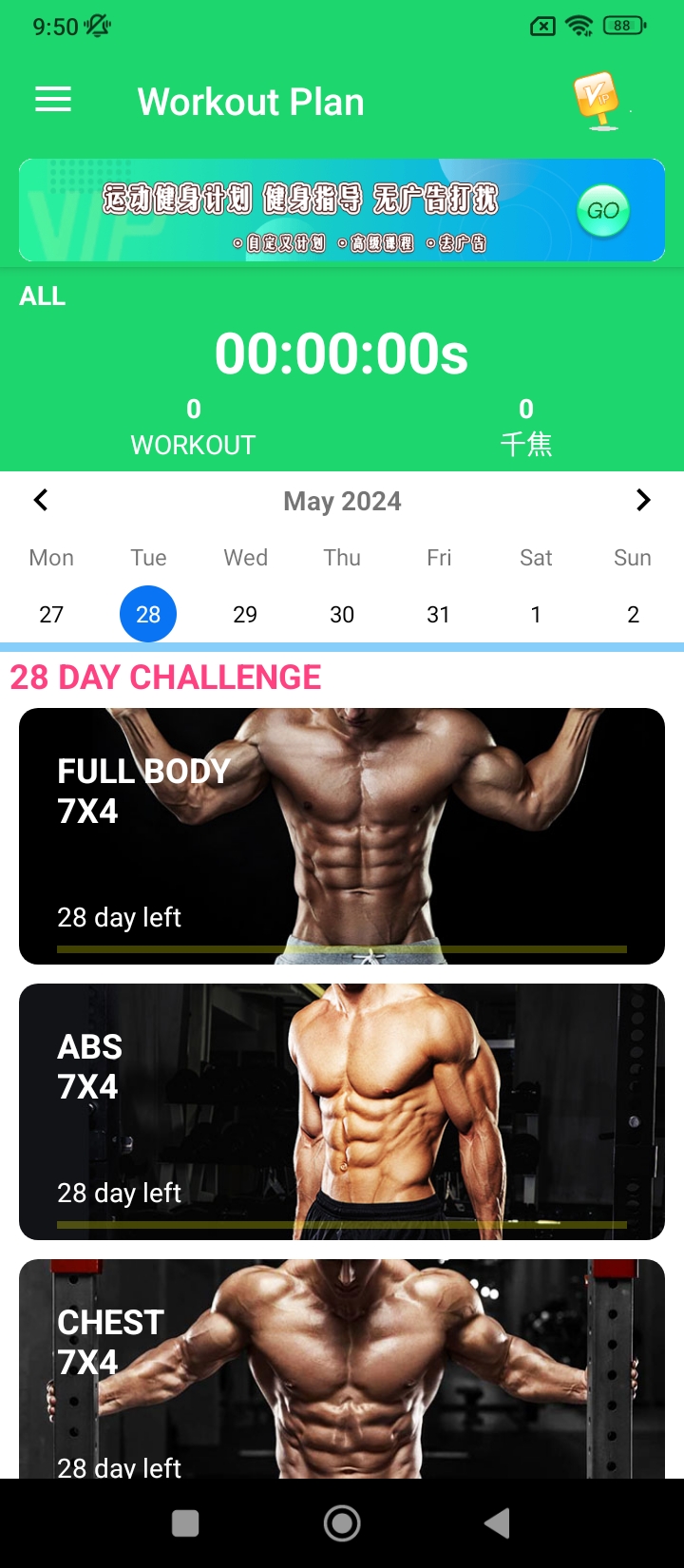Open the VIP badge icon

click(x=597, y=101)
